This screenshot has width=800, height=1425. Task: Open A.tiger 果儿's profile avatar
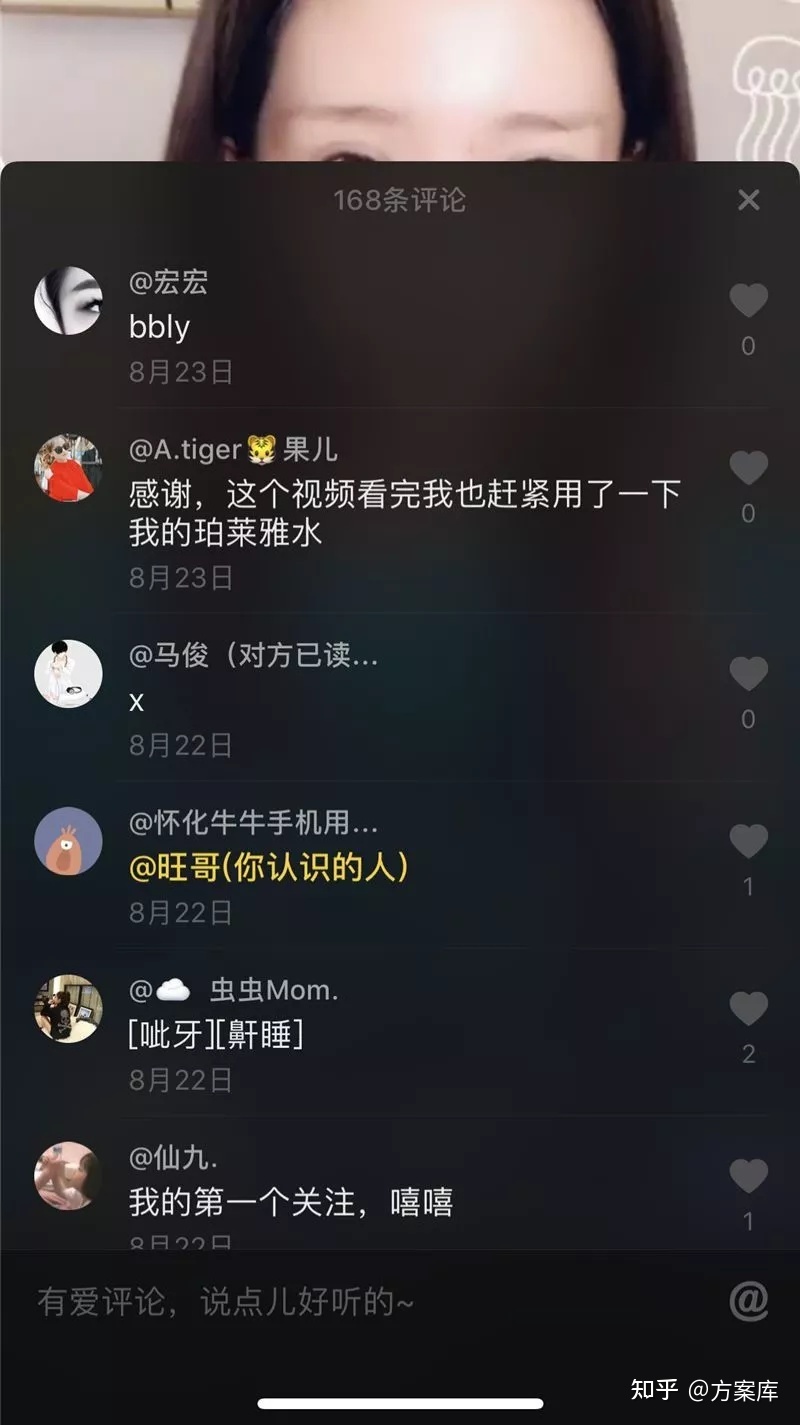click(68, 468)
